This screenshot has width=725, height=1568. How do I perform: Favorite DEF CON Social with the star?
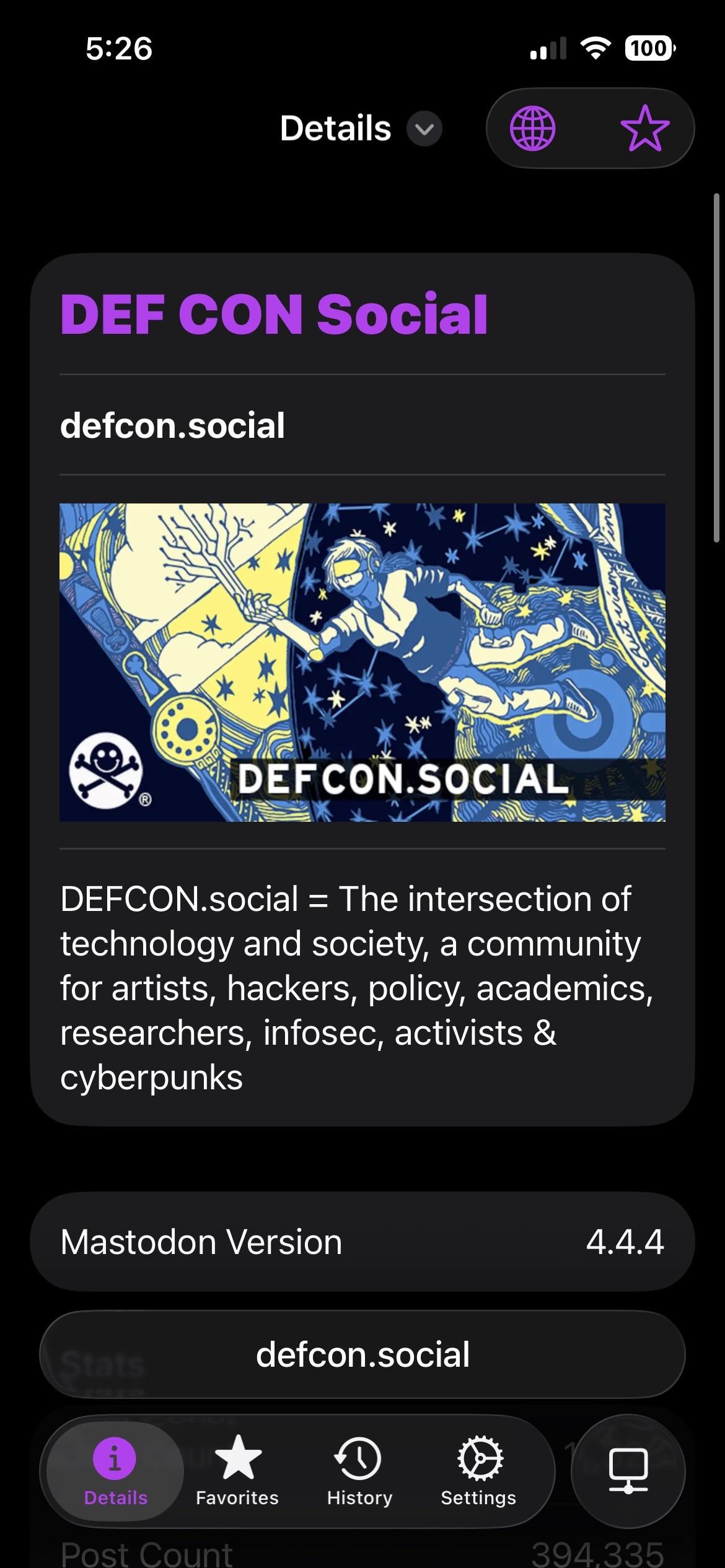pyautogui.click(x=644, y=129)
